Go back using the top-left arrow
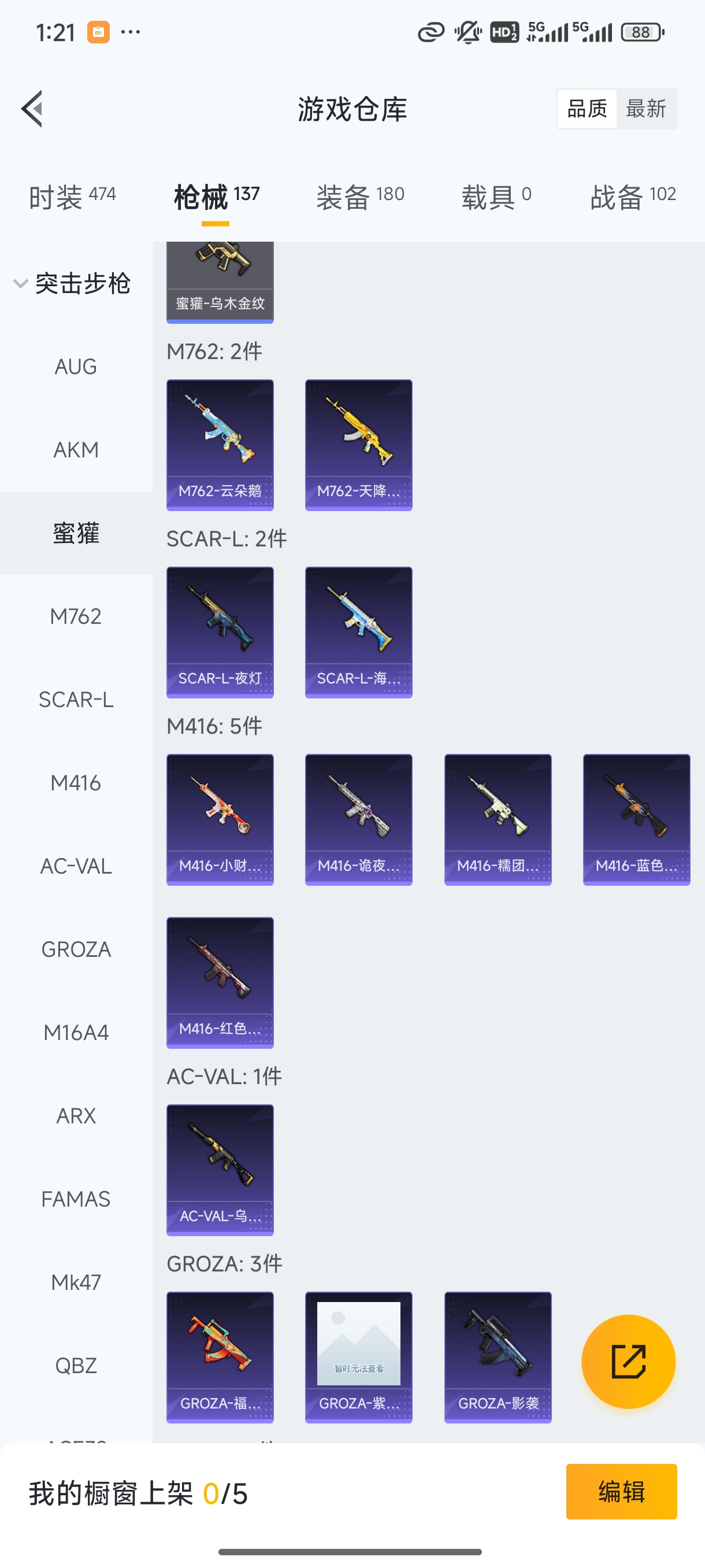Image resolution: width=705 pixels, height=1568 pixels. click(32, 109)
